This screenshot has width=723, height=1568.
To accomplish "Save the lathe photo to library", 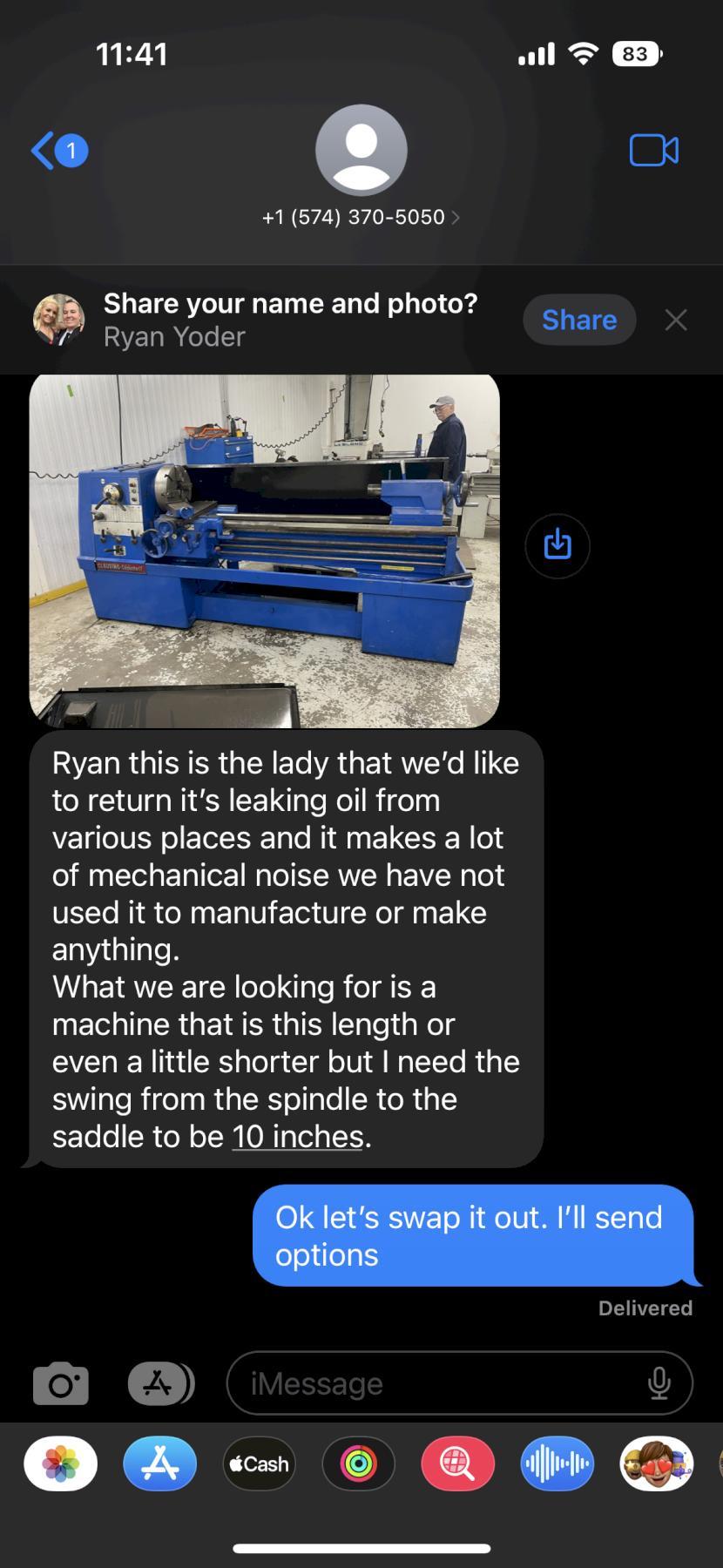I will tap(557, 546).
